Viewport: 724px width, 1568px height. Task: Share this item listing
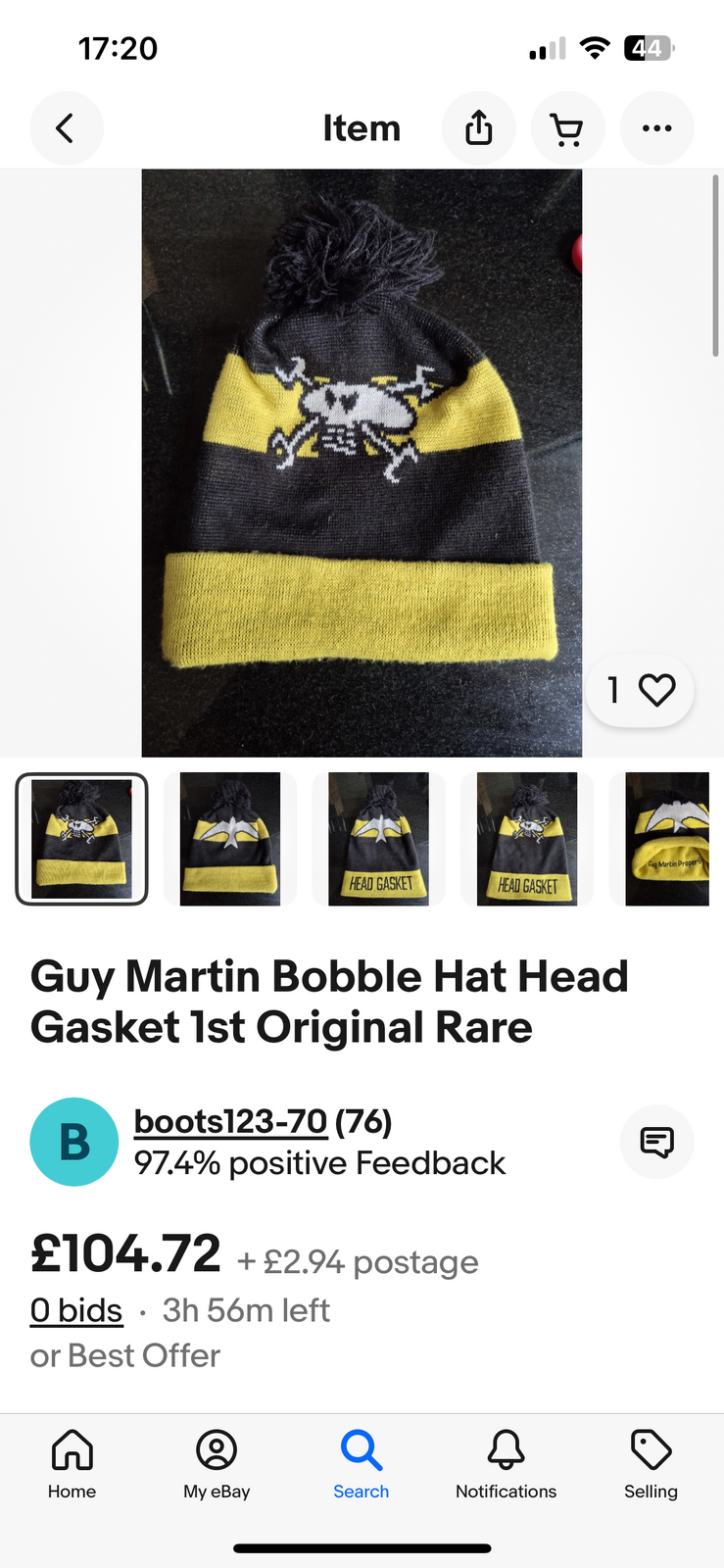pos(478,128)
